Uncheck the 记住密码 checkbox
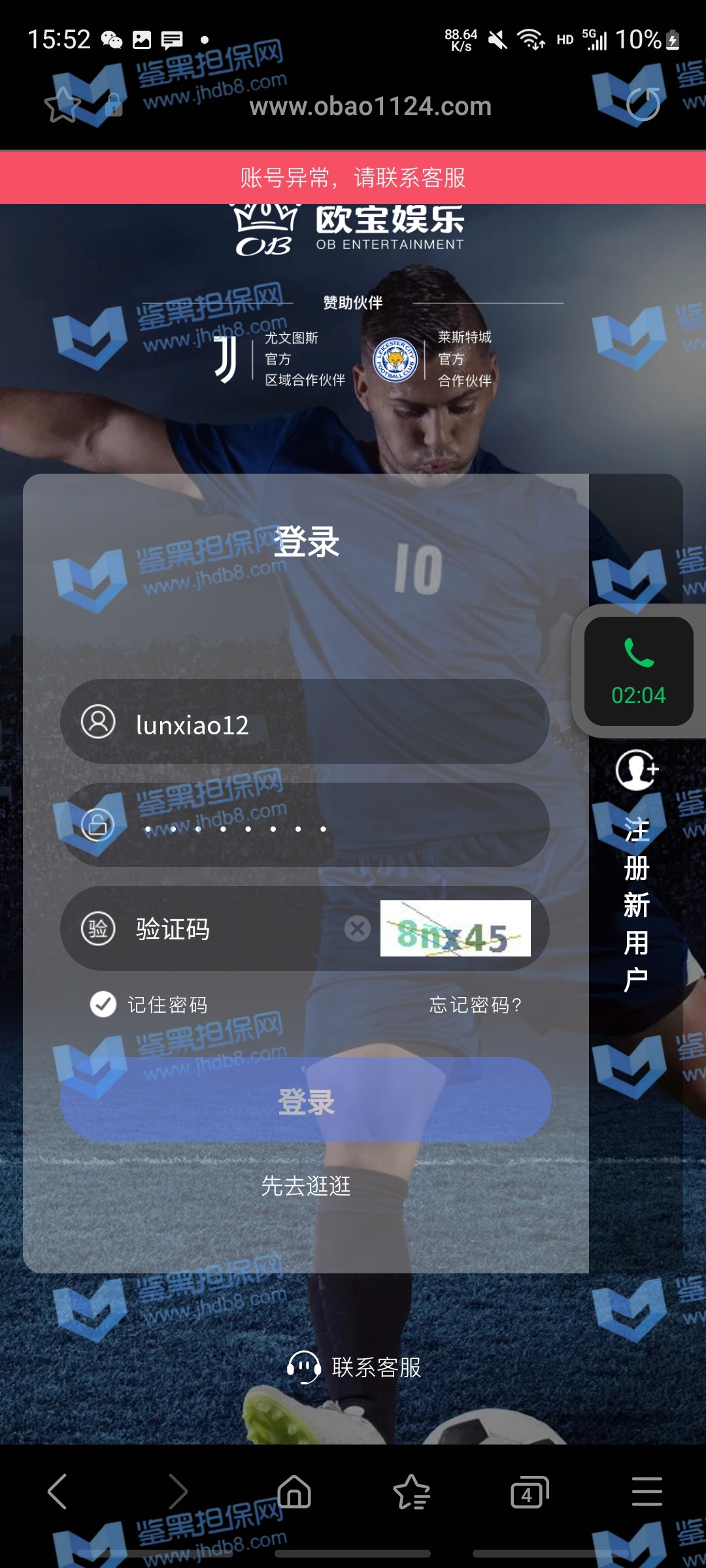 (x=103, y=1004)
